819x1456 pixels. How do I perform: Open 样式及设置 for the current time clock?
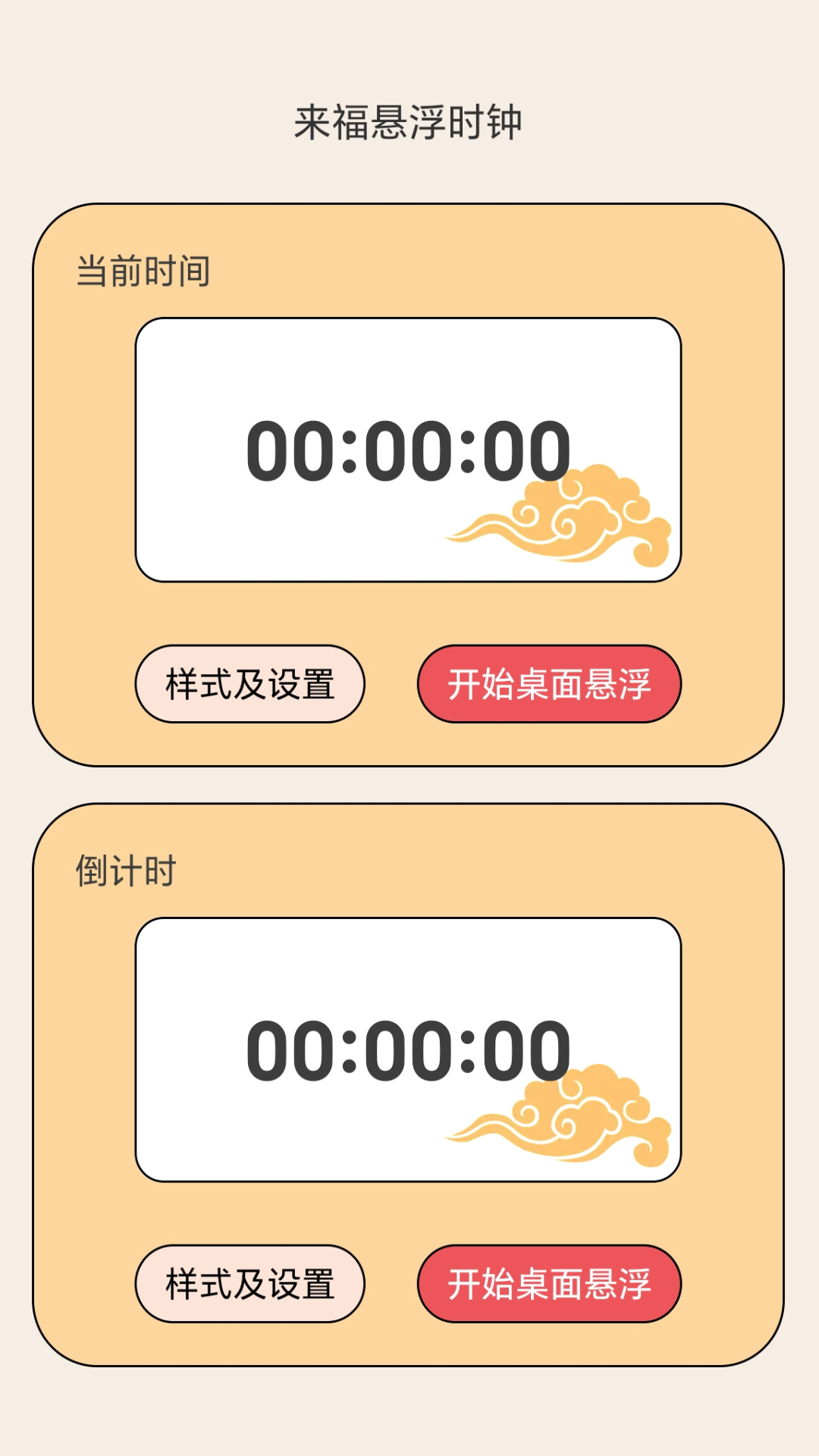[x=250, y=683]
